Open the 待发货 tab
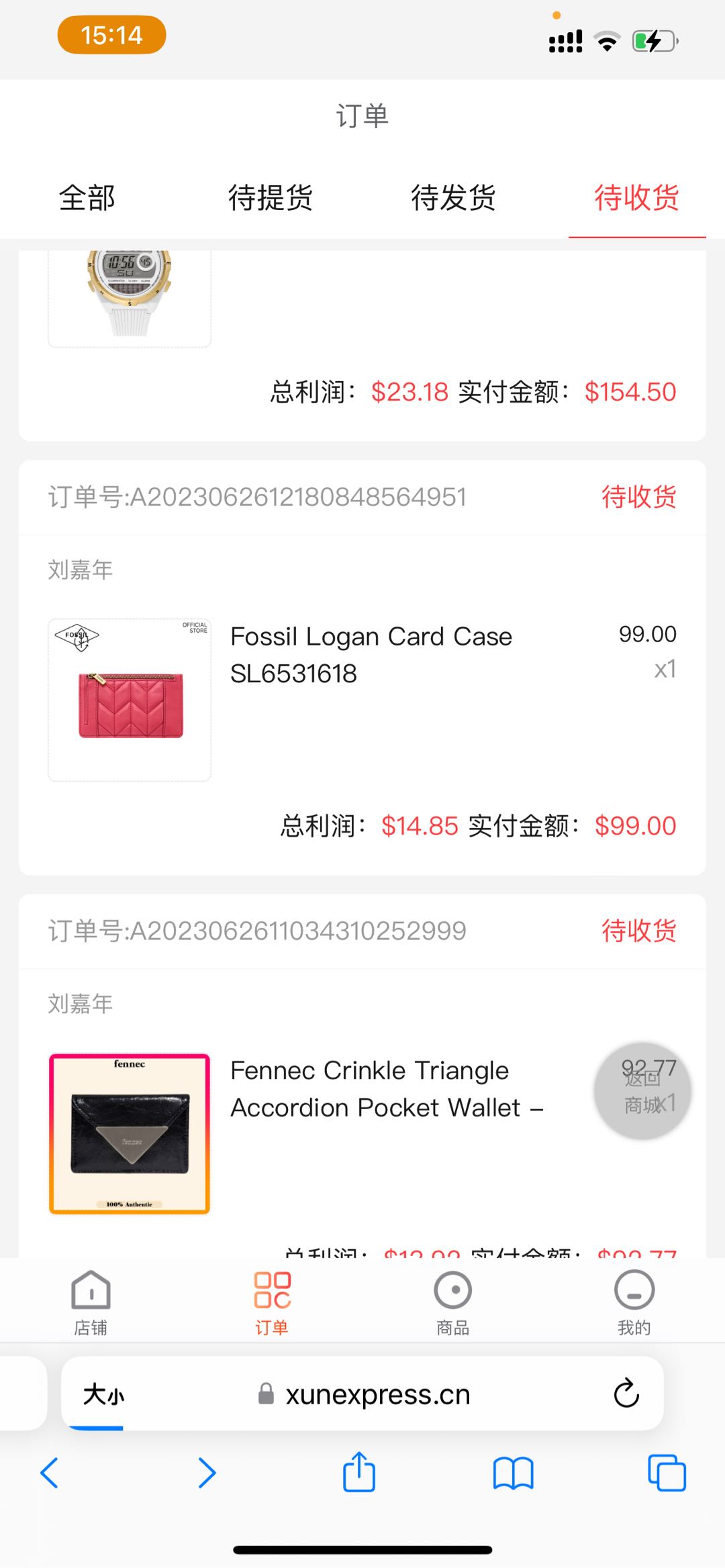The image size is (725, 1568). [453, 198]
